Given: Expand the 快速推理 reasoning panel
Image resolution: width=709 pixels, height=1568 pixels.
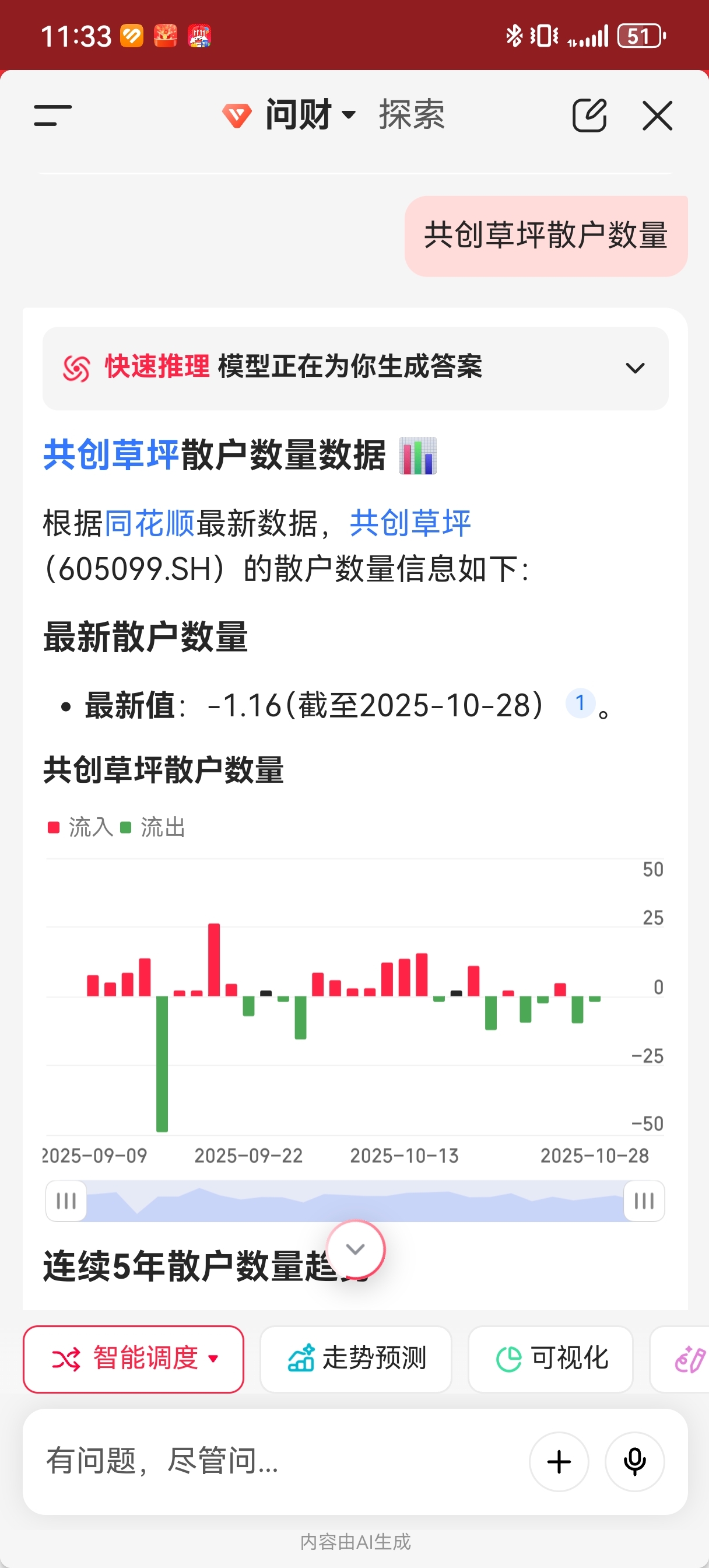Looking at the screenshot, I should [x=356, y=367].
